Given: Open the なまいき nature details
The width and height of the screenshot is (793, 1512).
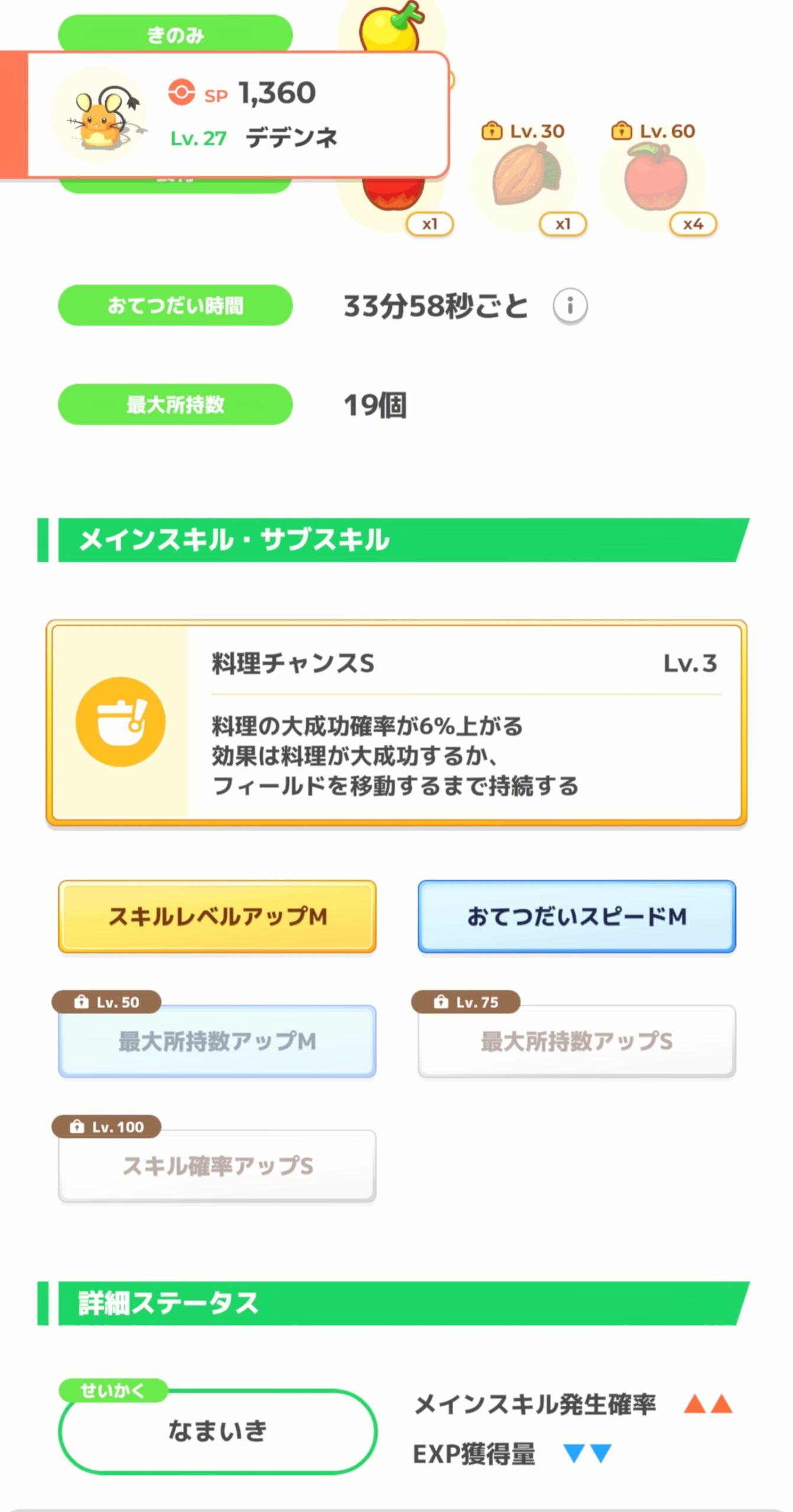Looking at the screenshot, I should coord(217,1430).
